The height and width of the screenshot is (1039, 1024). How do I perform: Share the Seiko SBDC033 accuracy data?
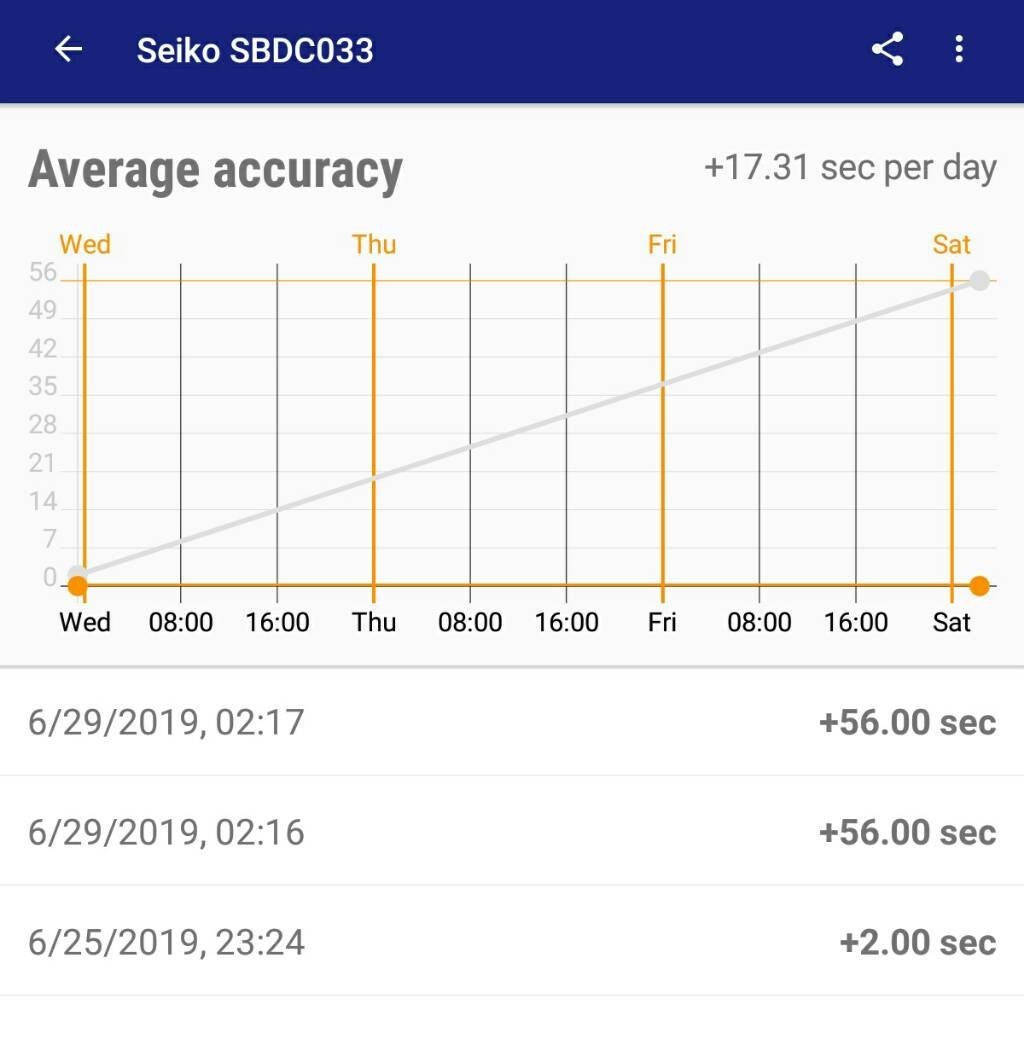coord(887,49)
